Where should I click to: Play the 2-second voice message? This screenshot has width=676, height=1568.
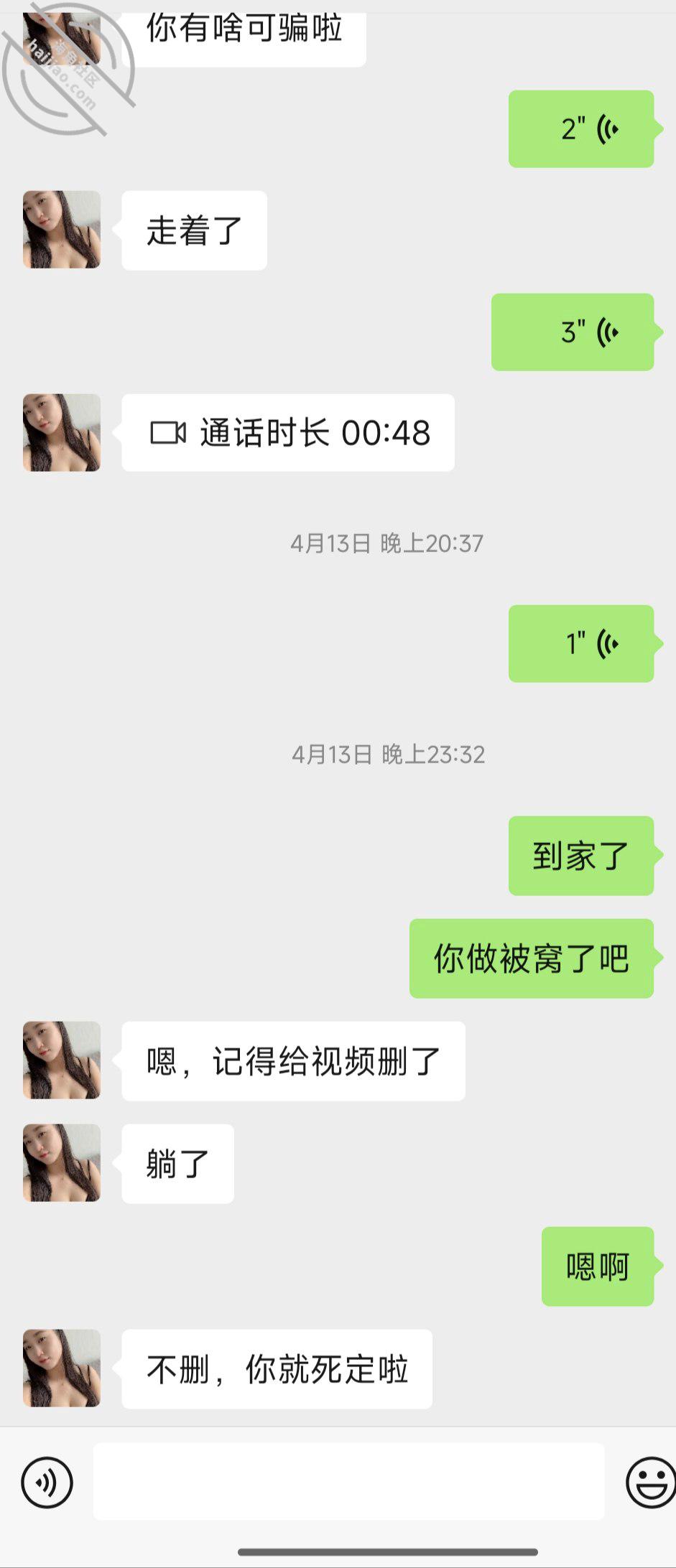pos(582,129)
